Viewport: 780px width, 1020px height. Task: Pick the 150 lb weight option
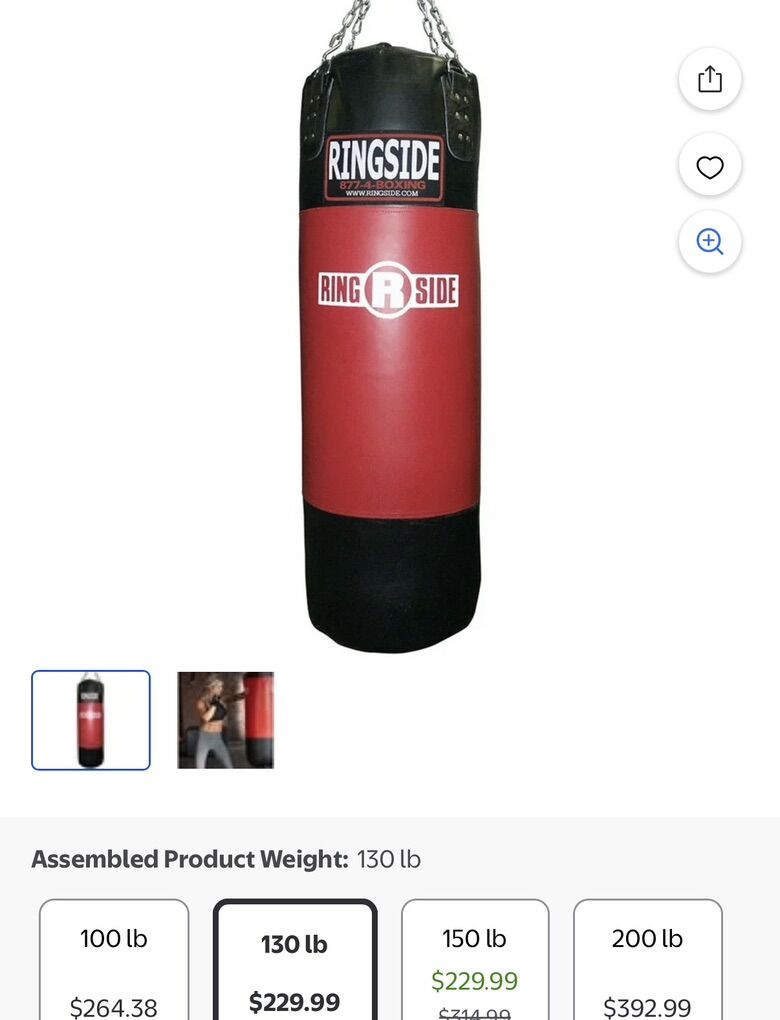coord(475,960)
